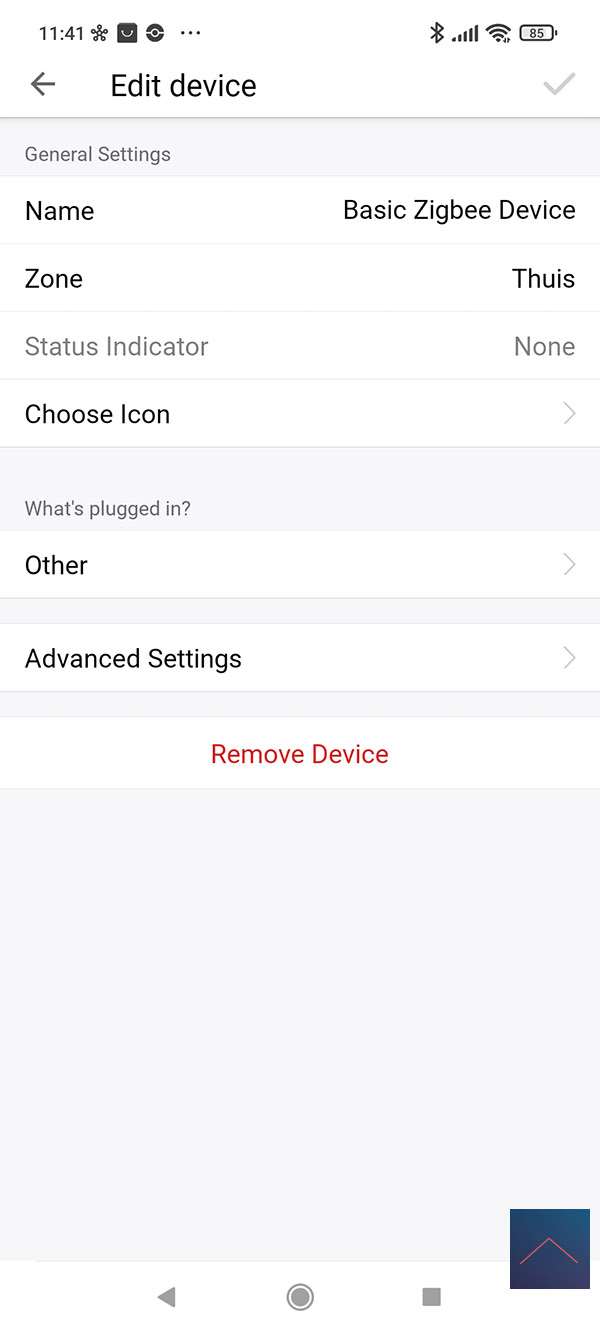
Task: Confirm changes with the checkmark
Action: click(559, 85)
